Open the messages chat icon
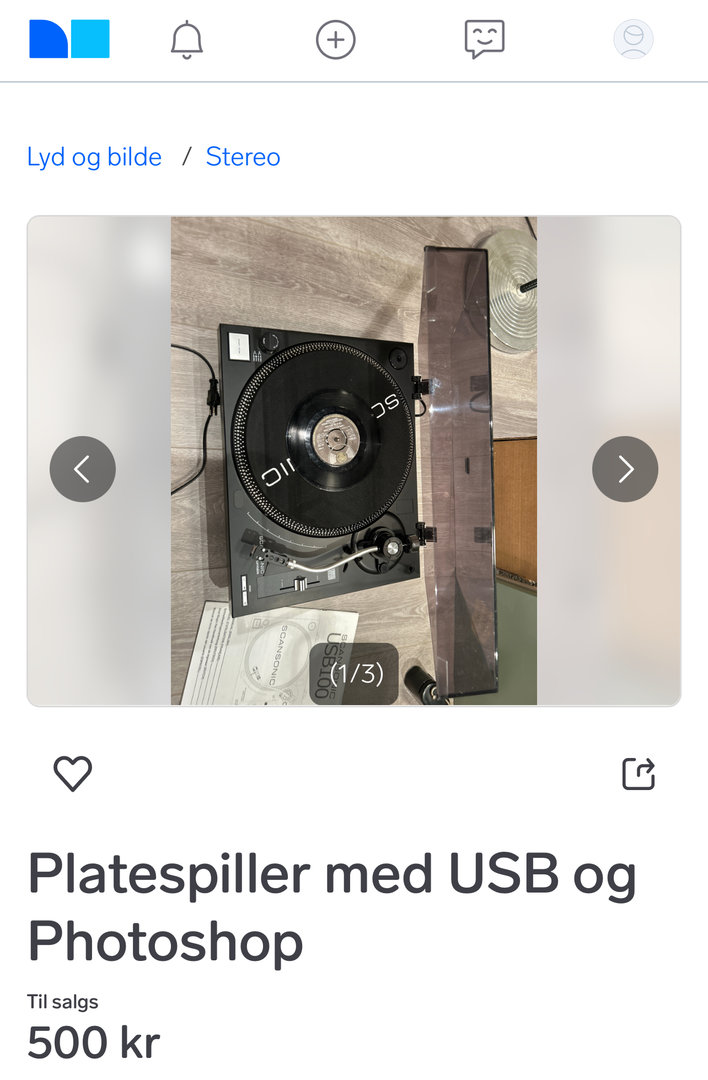The width and height of the screenshot is (708, 1080). click(484, 40)
